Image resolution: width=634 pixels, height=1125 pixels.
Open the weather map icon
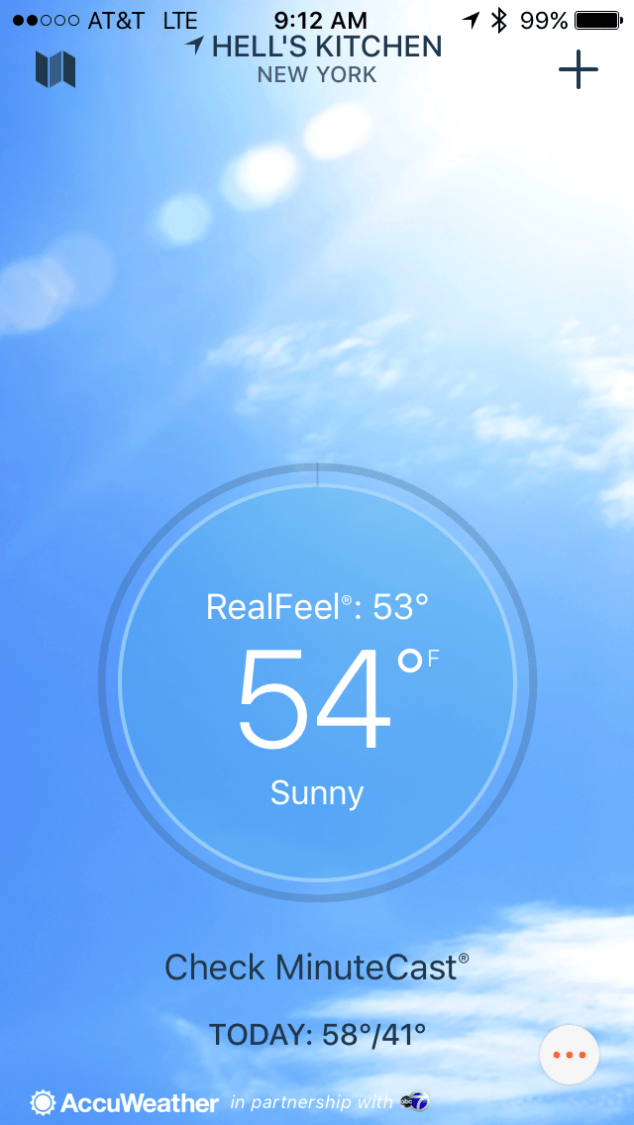coord(56,69)
